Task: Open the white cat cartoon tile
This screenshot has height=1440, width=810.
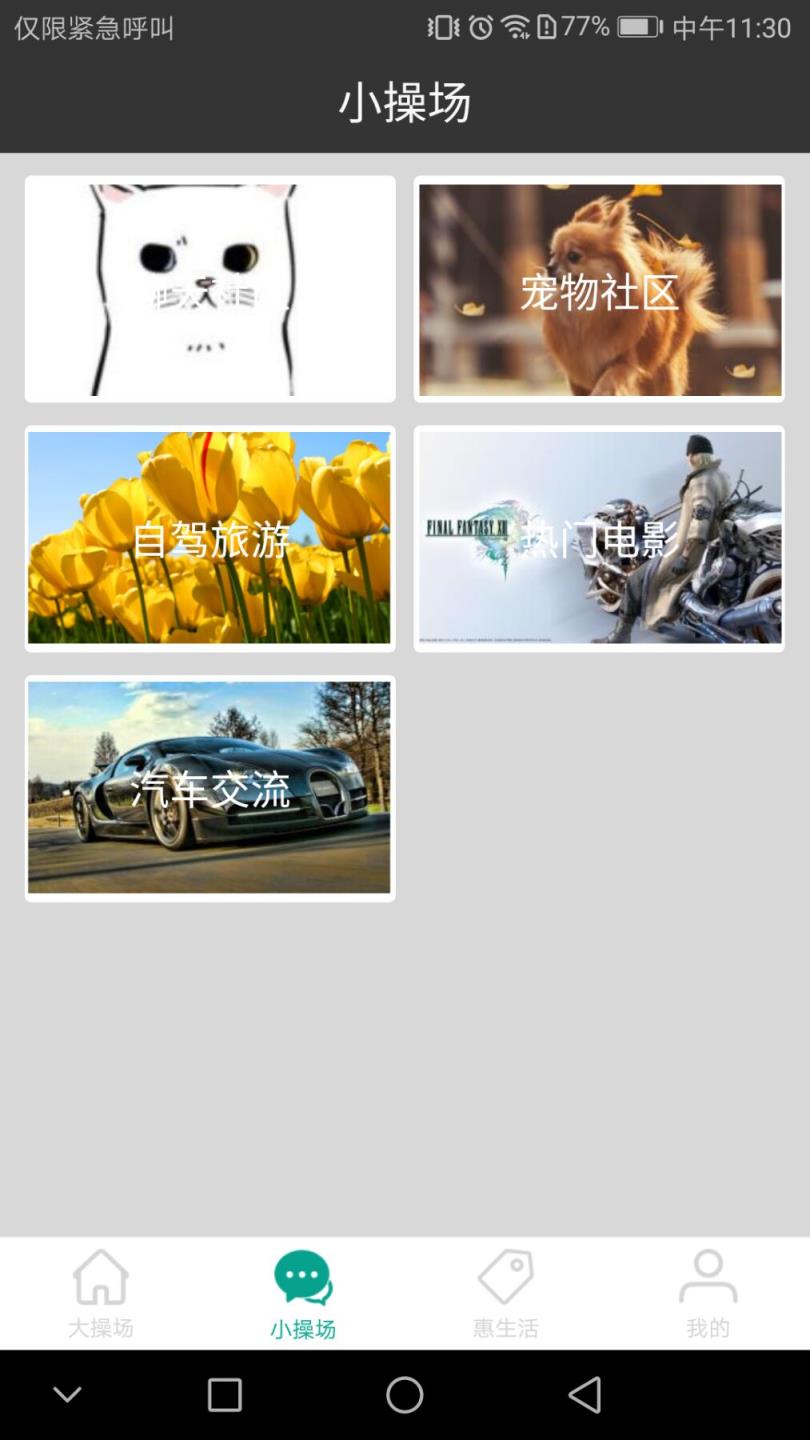Action: [210, 289]
